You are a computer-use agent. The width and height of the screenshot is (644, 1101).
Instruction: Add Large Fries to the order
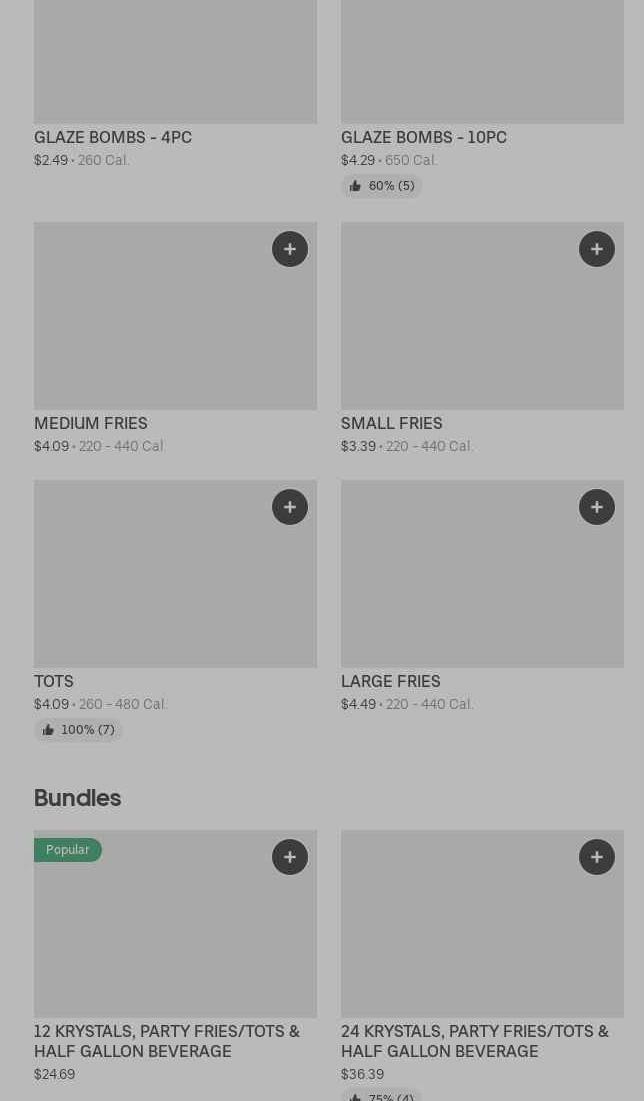click(x=597, y=507)
